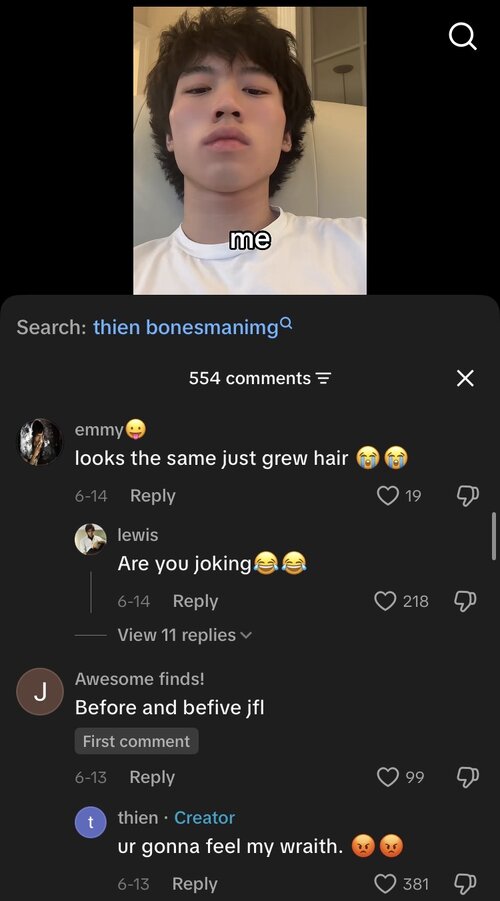Dislike lewis's reply
The width and height of the screenshot is (500, 901).
pos(466,601)
